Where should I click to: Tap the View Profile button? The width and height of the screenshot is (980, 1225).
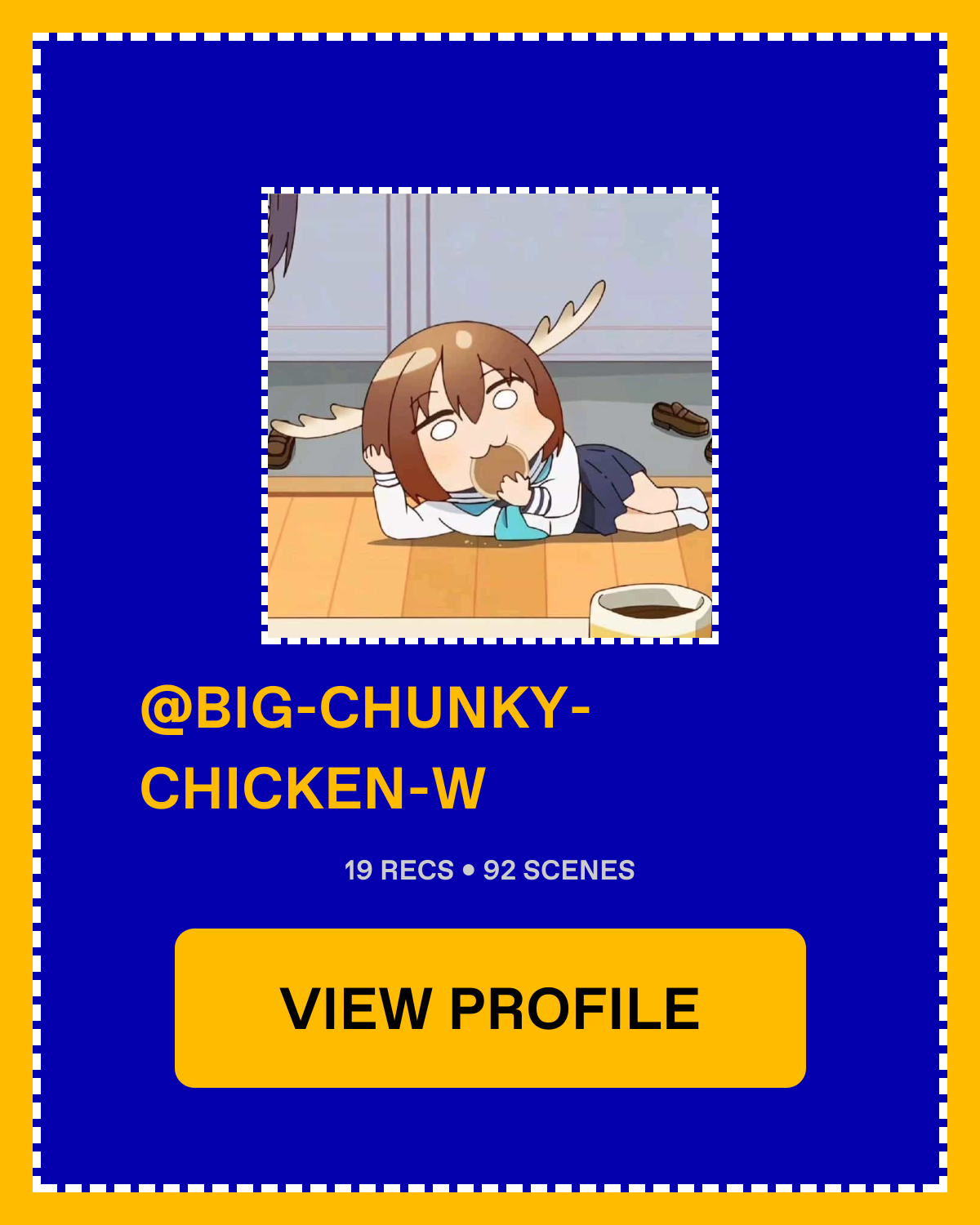pyautogui.click(x=490, y=1008)
